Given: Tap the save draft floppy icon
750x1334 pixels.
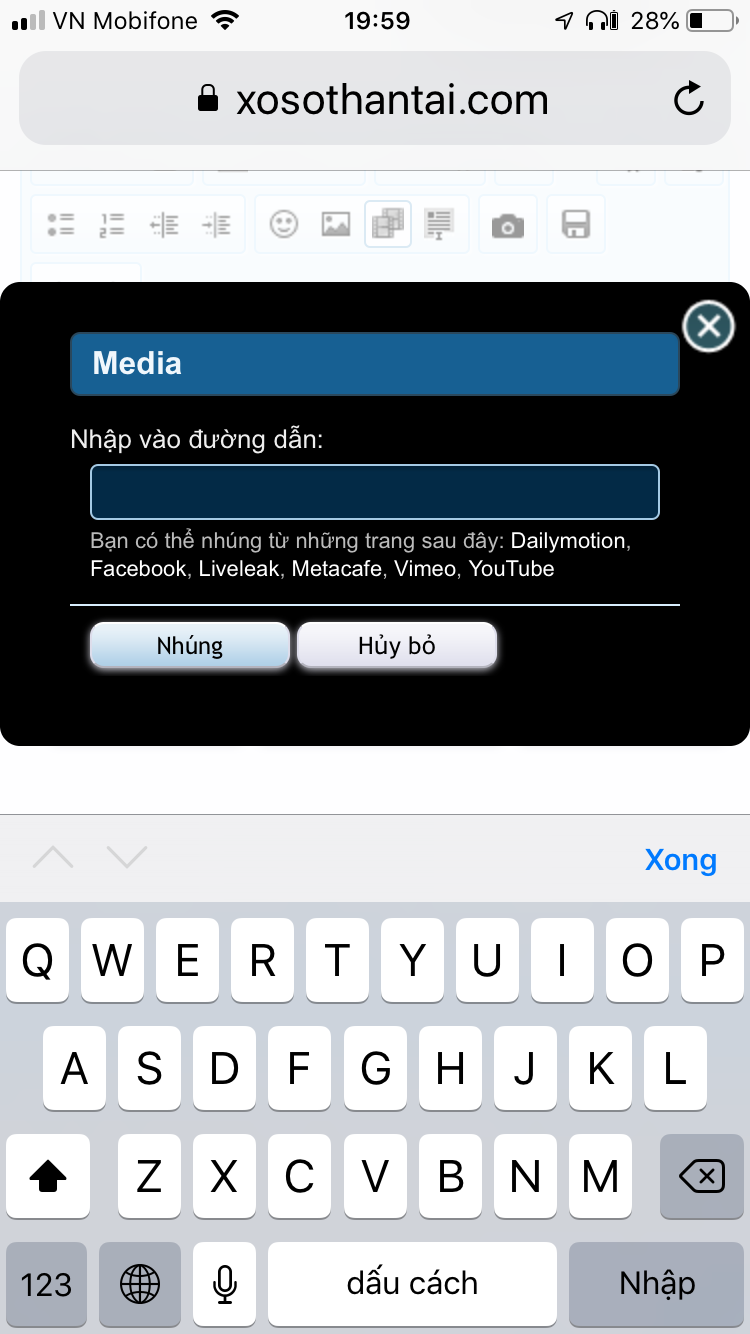Looking at the screenshot, I should pyautogui.click(x=575, y=224).
